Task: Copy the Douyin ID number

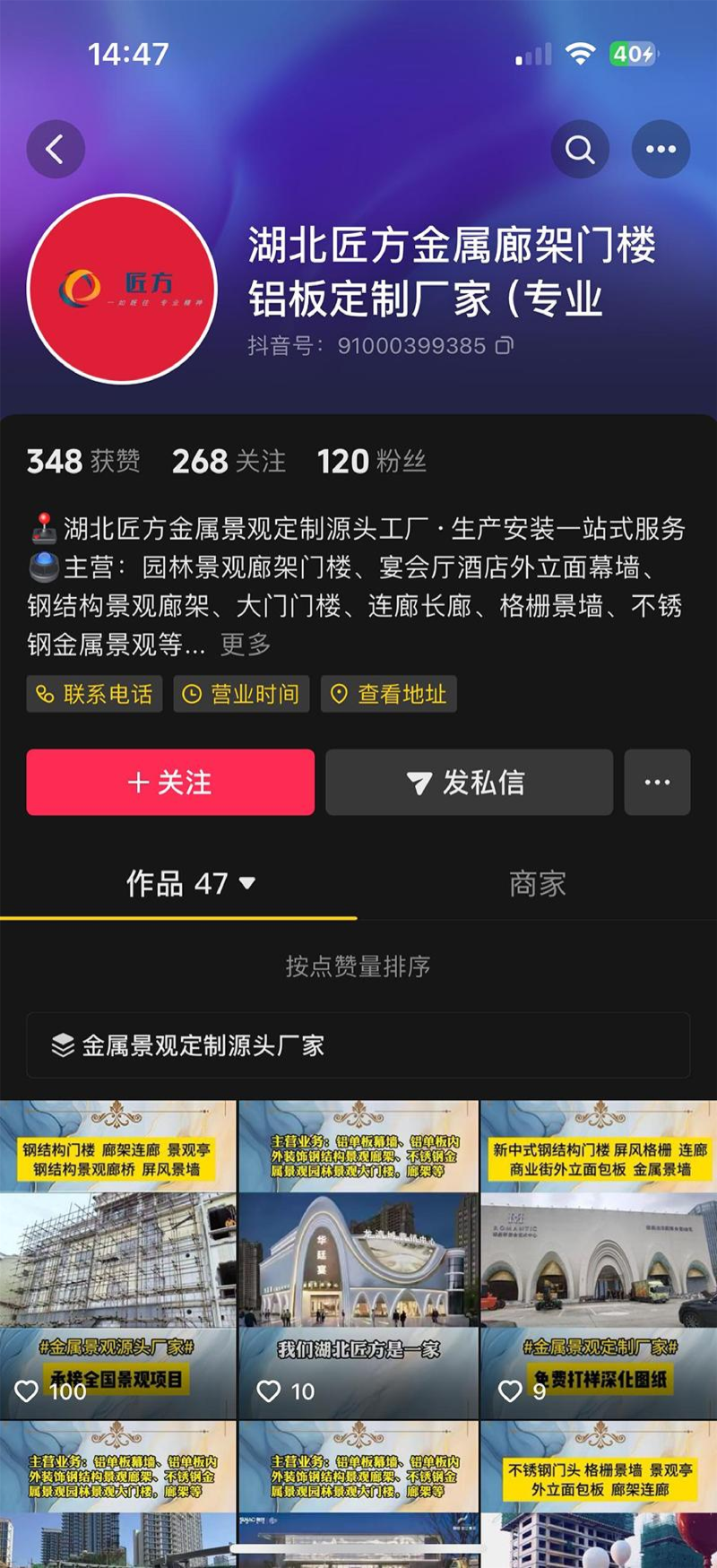Action: click(505, 345)
